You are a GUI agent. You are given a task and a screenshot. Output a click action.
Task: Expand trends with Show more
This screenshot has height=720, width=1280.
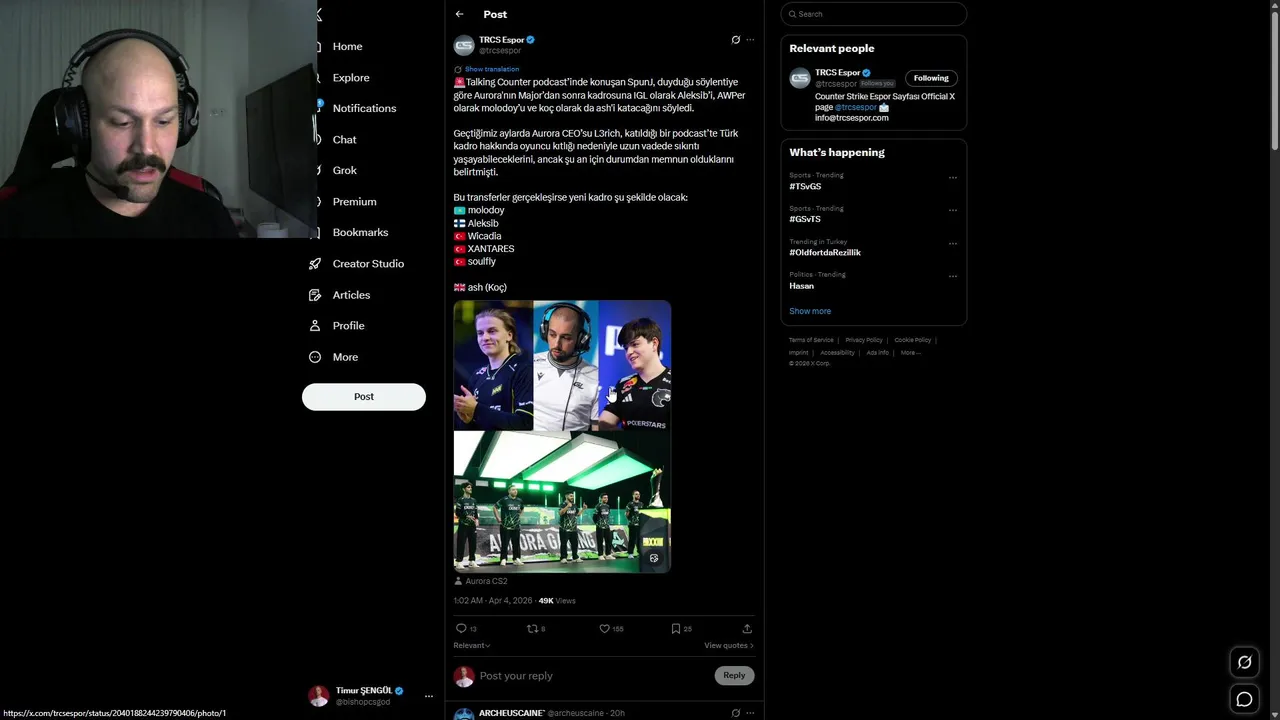point(810,311)
